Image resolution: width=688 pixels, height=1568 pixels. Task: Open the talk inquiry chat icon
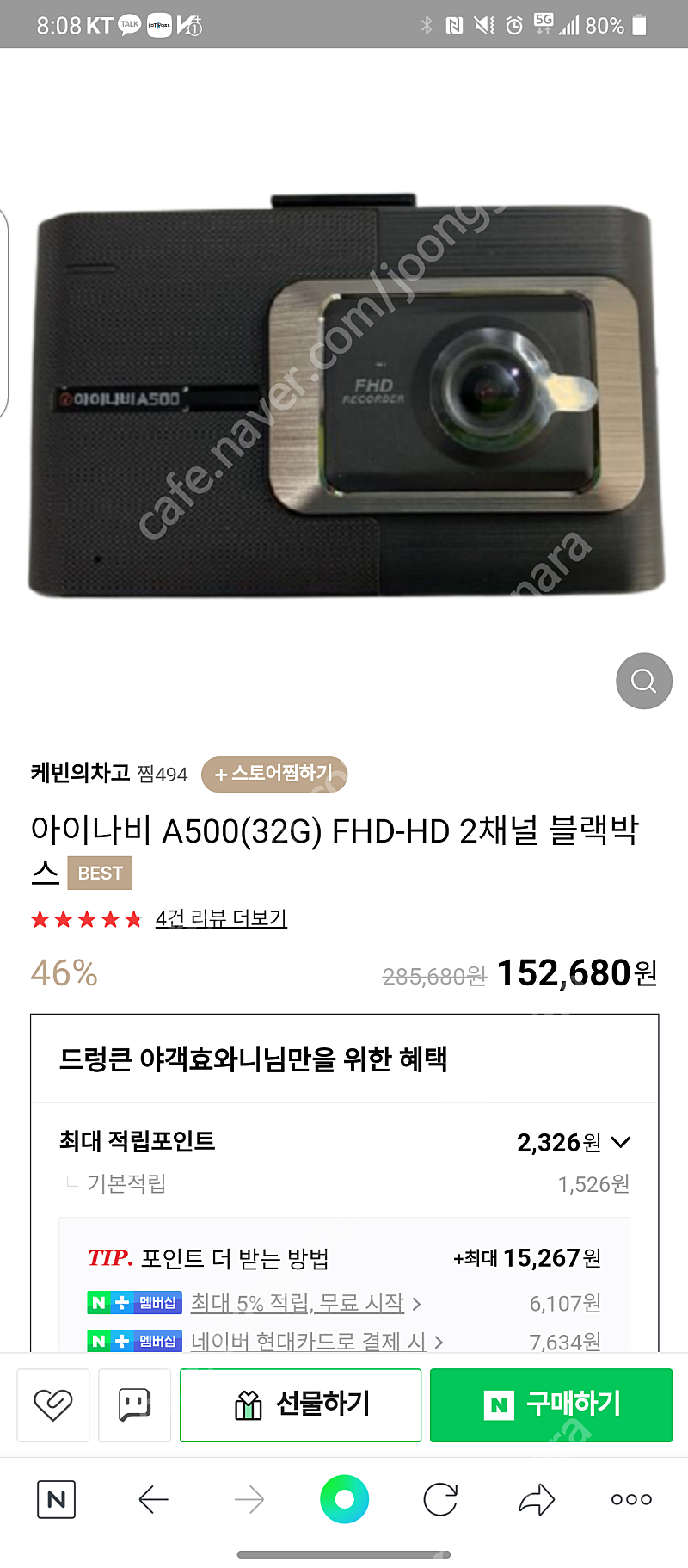(134, 1404)
